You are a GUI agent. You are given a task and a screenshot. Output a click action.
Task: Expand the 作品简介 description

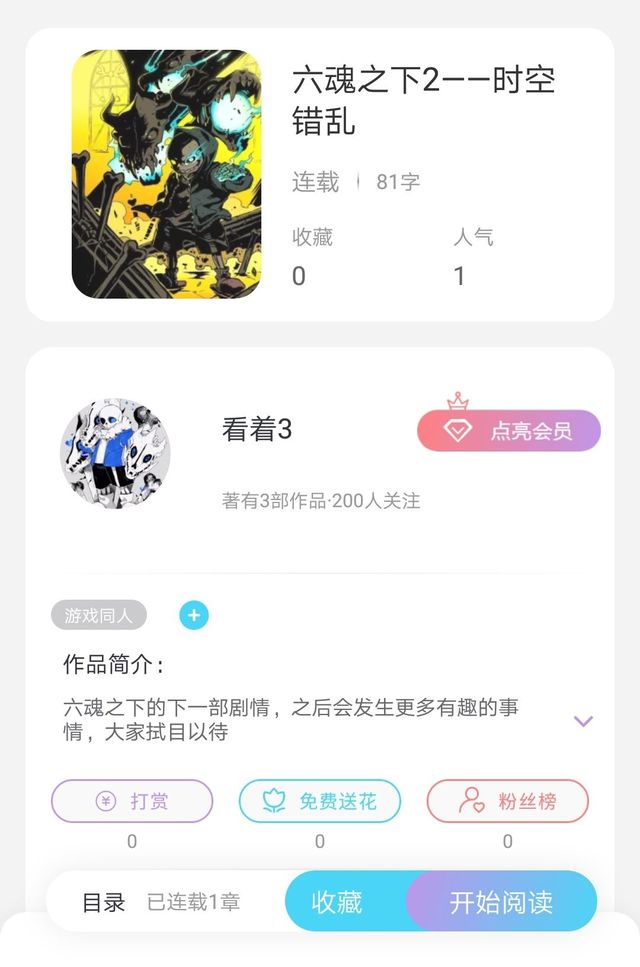point(583,721)
